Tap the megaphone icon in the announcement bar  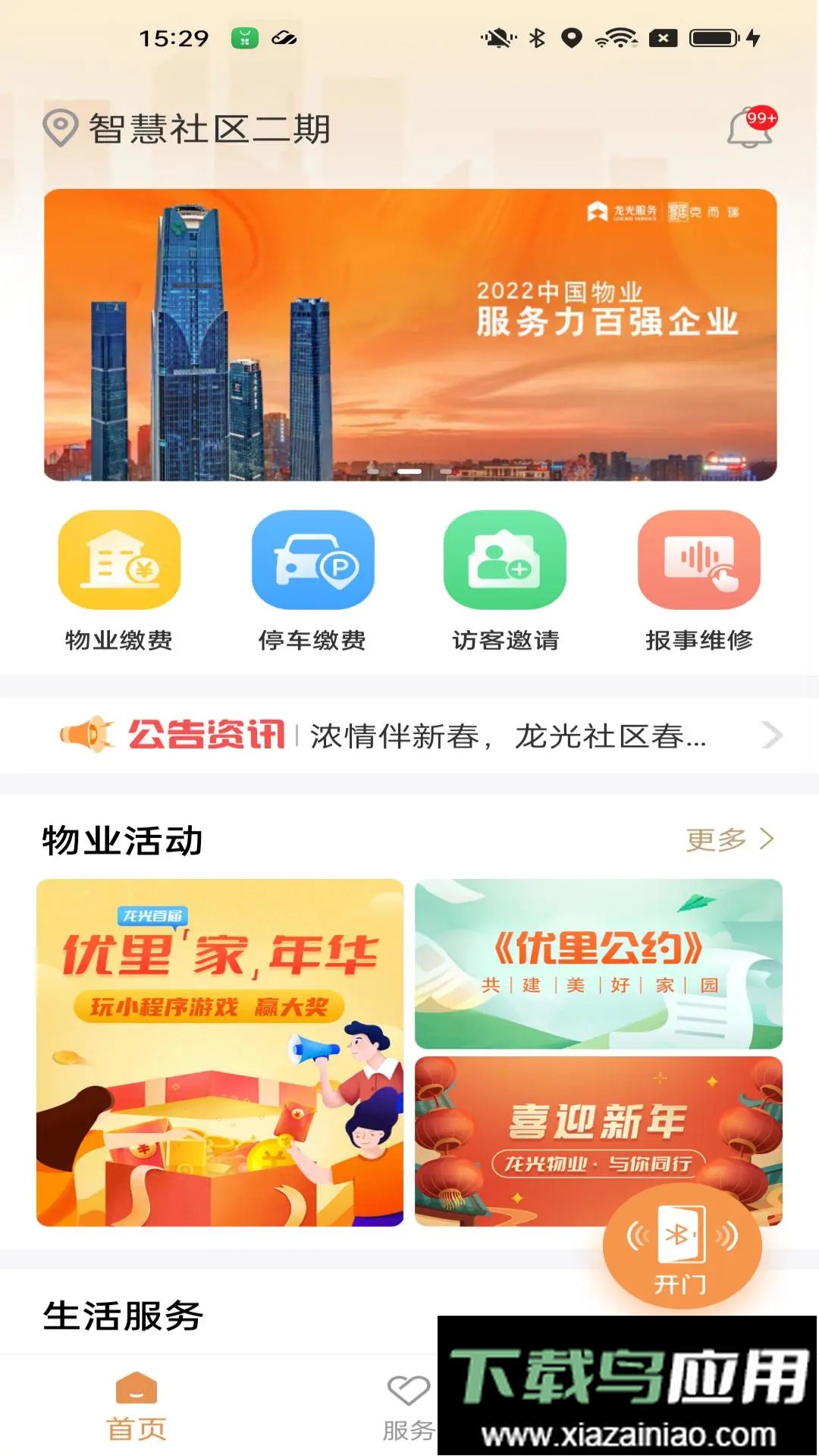pyautogui.click(x=89, y=734)
